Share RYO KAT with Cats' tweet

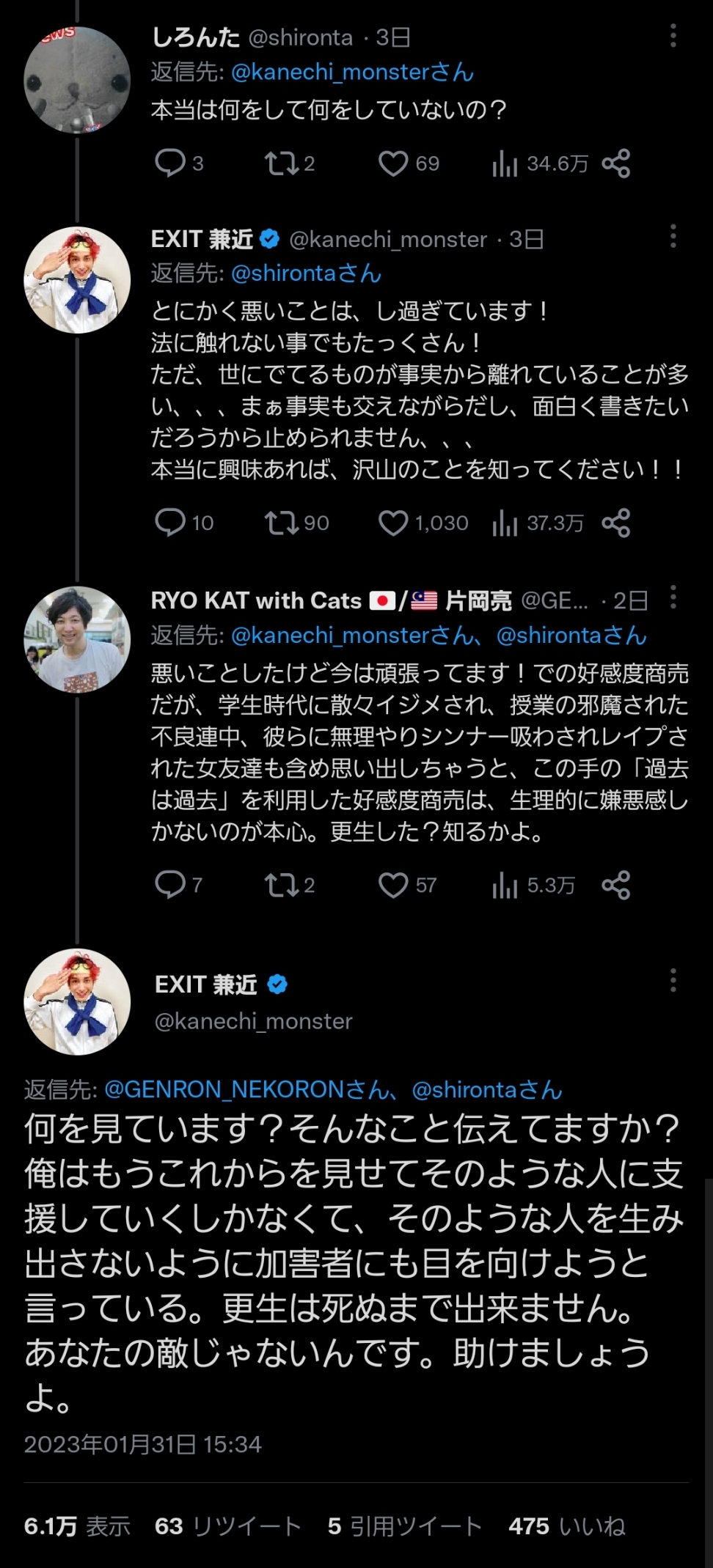[616, 885]
